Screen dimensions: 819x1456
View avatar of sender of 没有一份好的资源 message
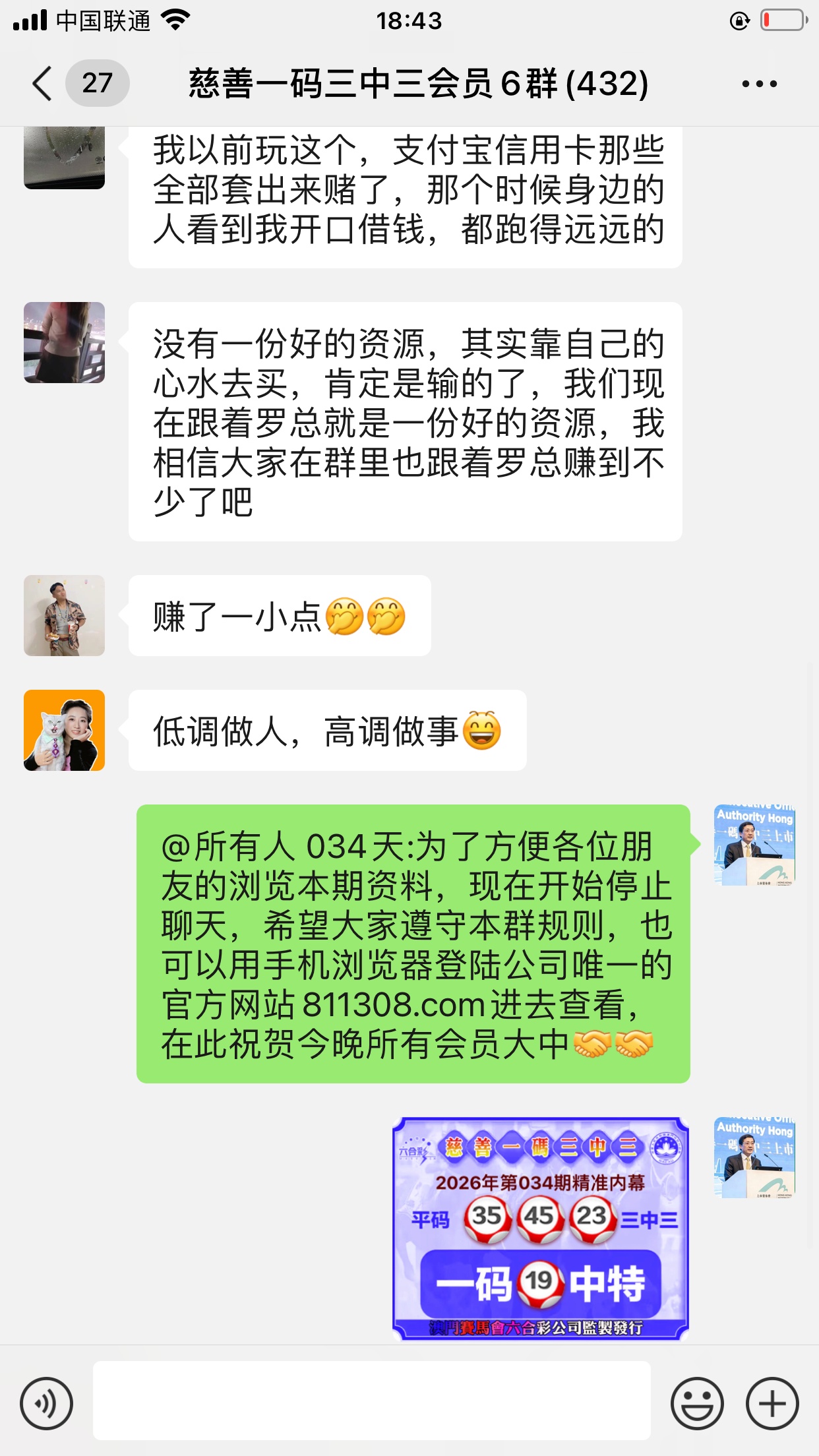[x=65, y=342]
